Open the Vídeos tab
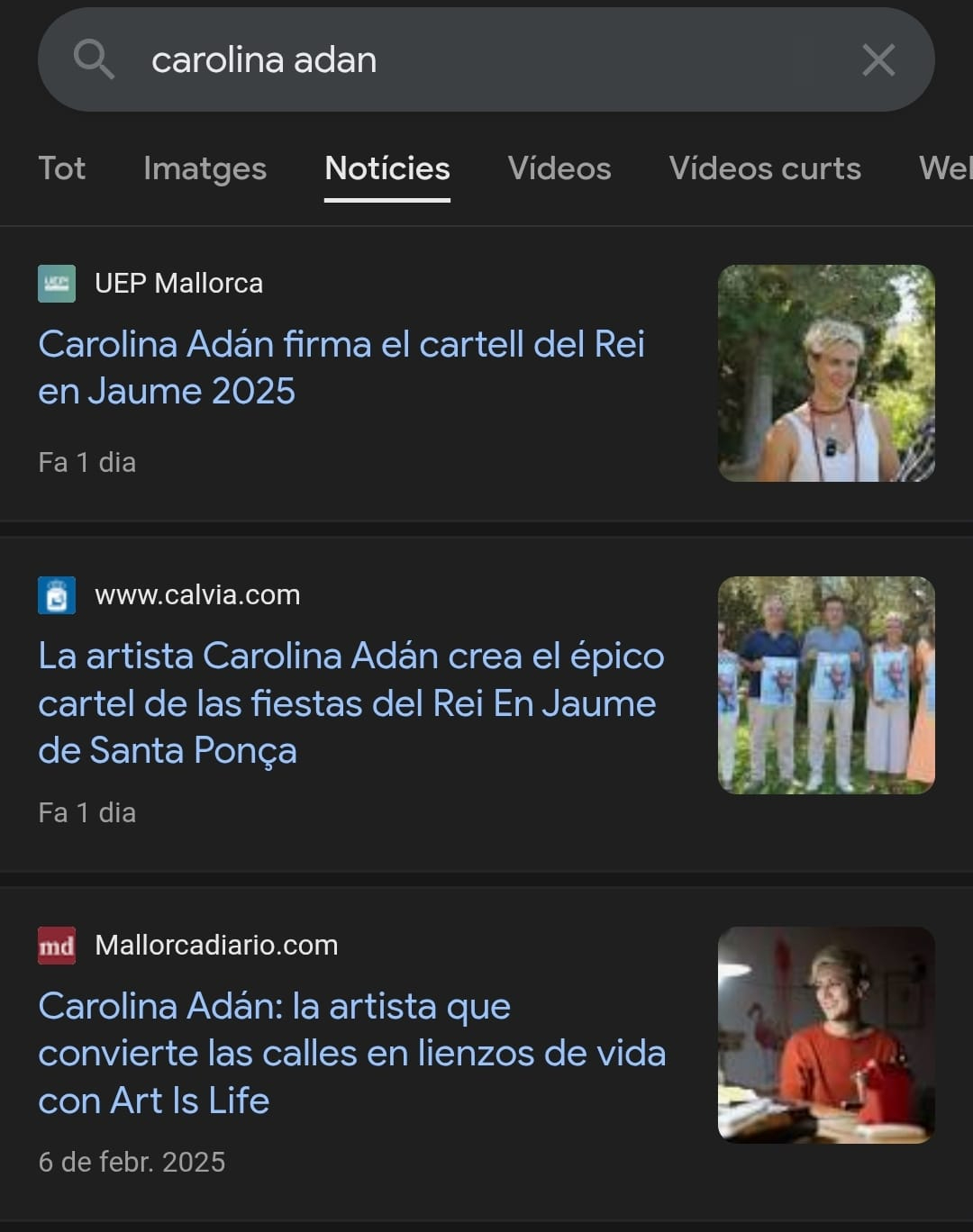Viewport: 973px width, 1232px height. coord(559,168)
